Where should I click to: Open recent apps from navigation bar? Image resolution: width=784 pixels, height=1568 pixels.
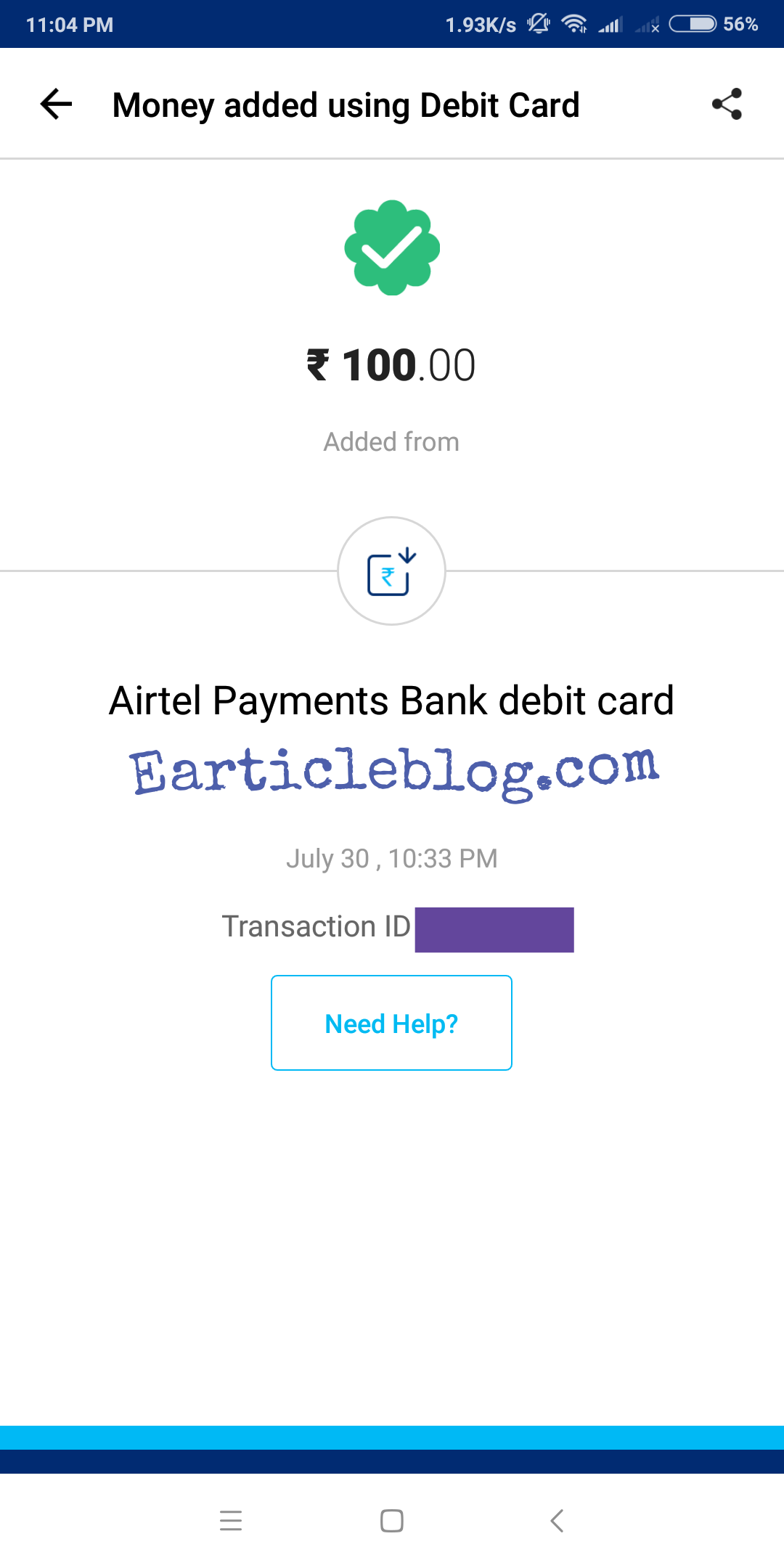click(x=231, y=1520)
